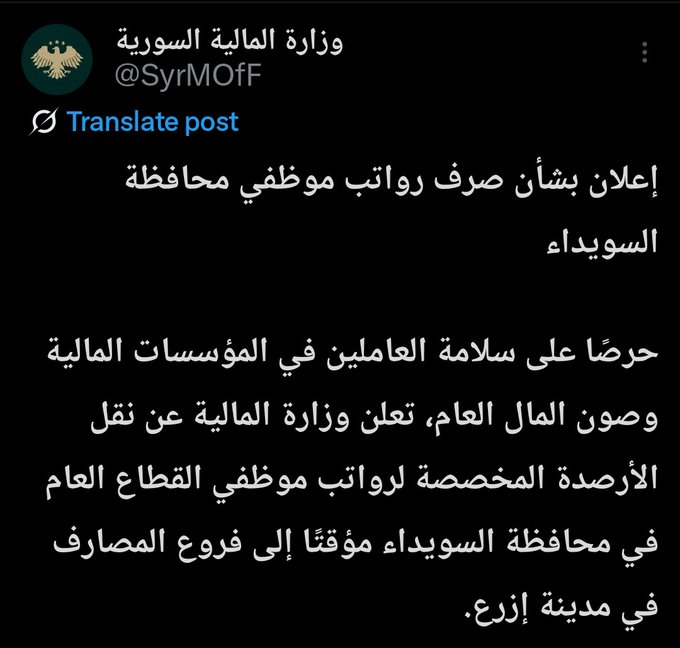
Task: Open the post's three-dot overflow menu
Action: click(645, 52)
